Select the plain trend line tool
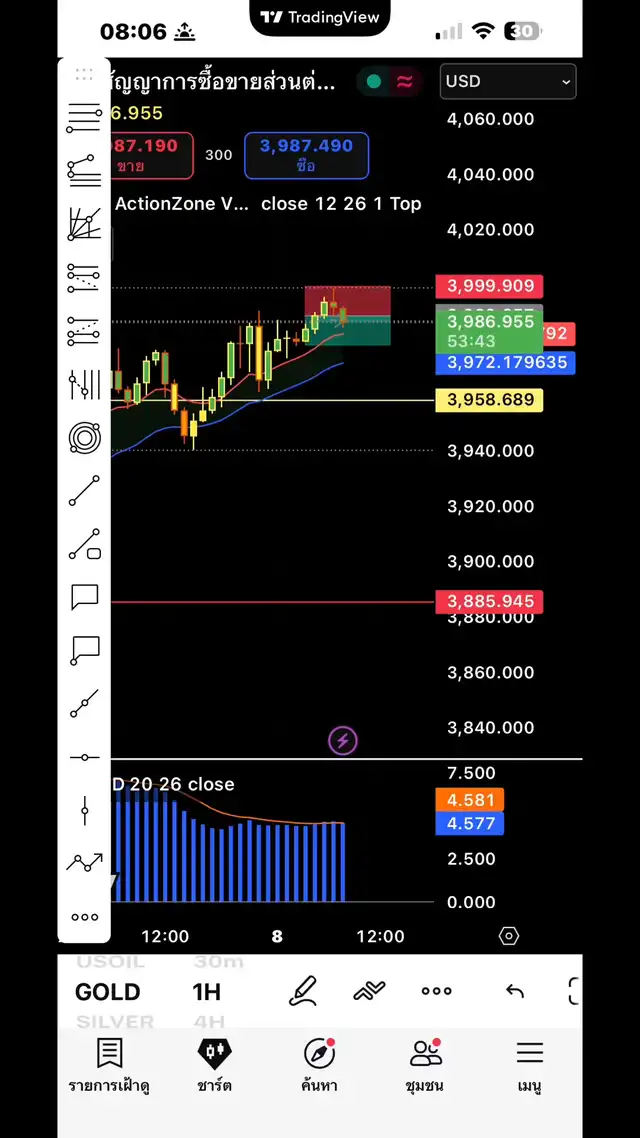640x1138 pixels. coord(84,491)
